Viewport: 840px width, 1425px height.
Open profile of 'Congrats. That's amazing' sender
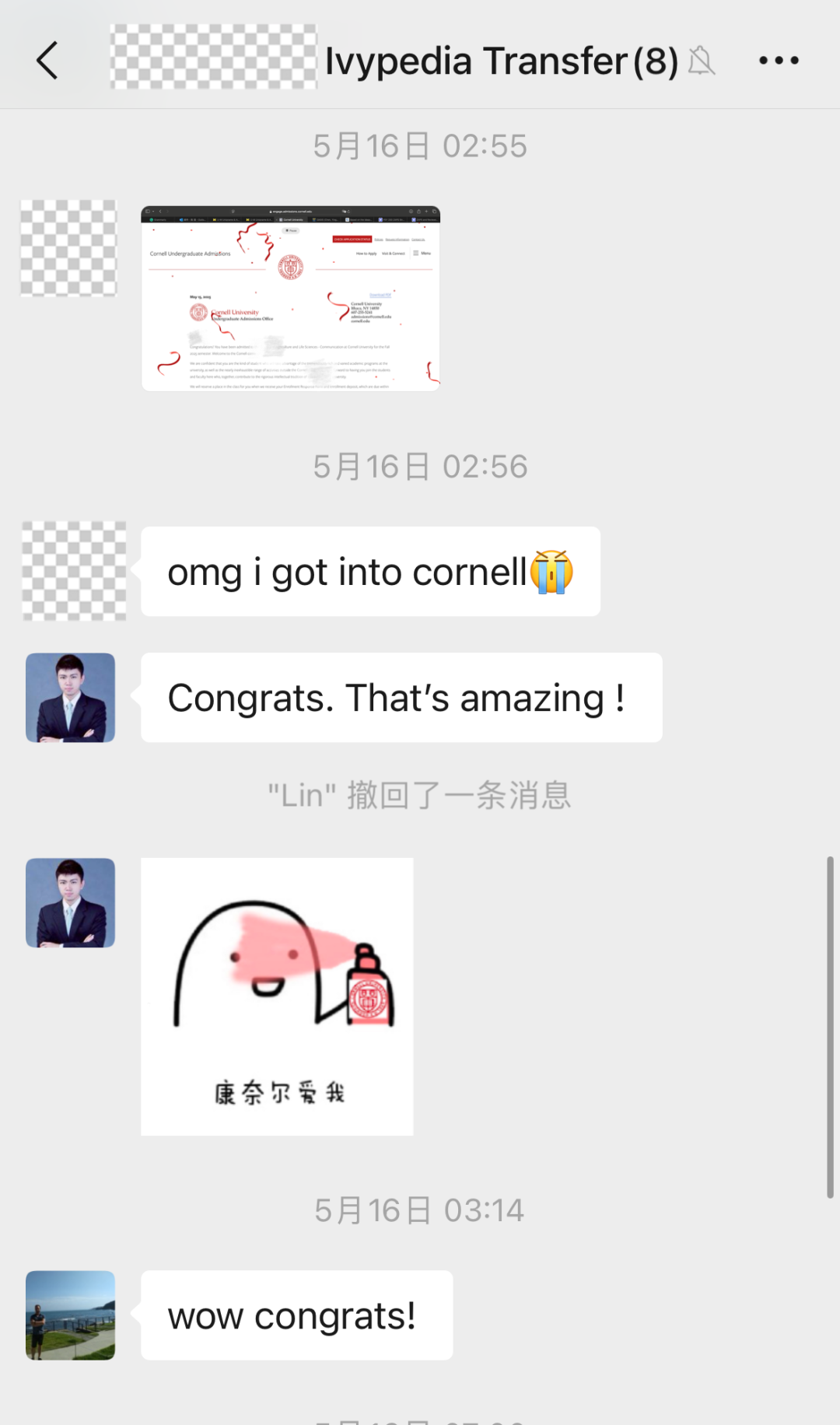70,698
